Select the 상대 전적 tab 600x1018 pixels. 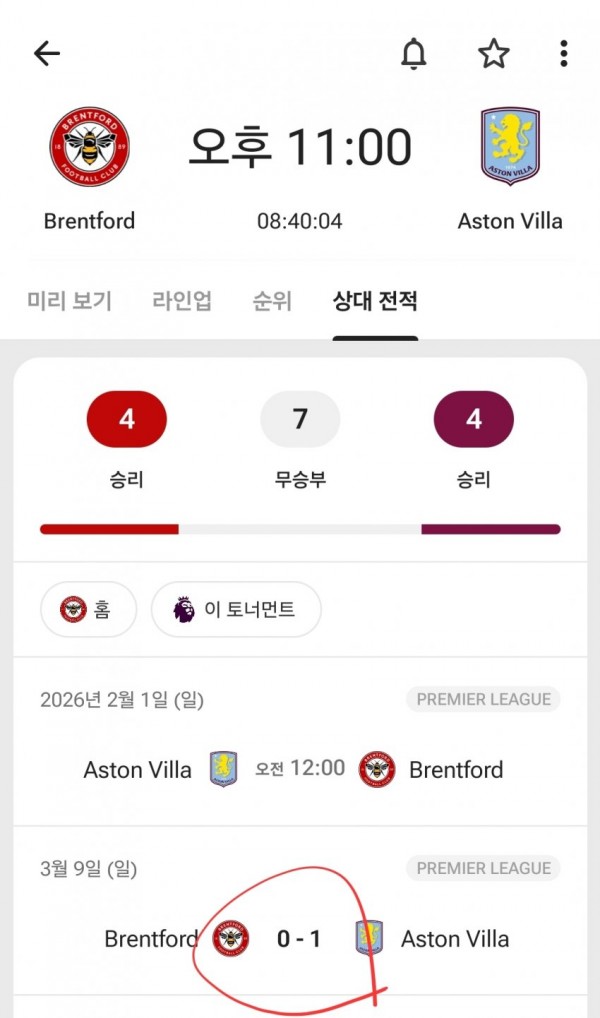pos(375,301)
